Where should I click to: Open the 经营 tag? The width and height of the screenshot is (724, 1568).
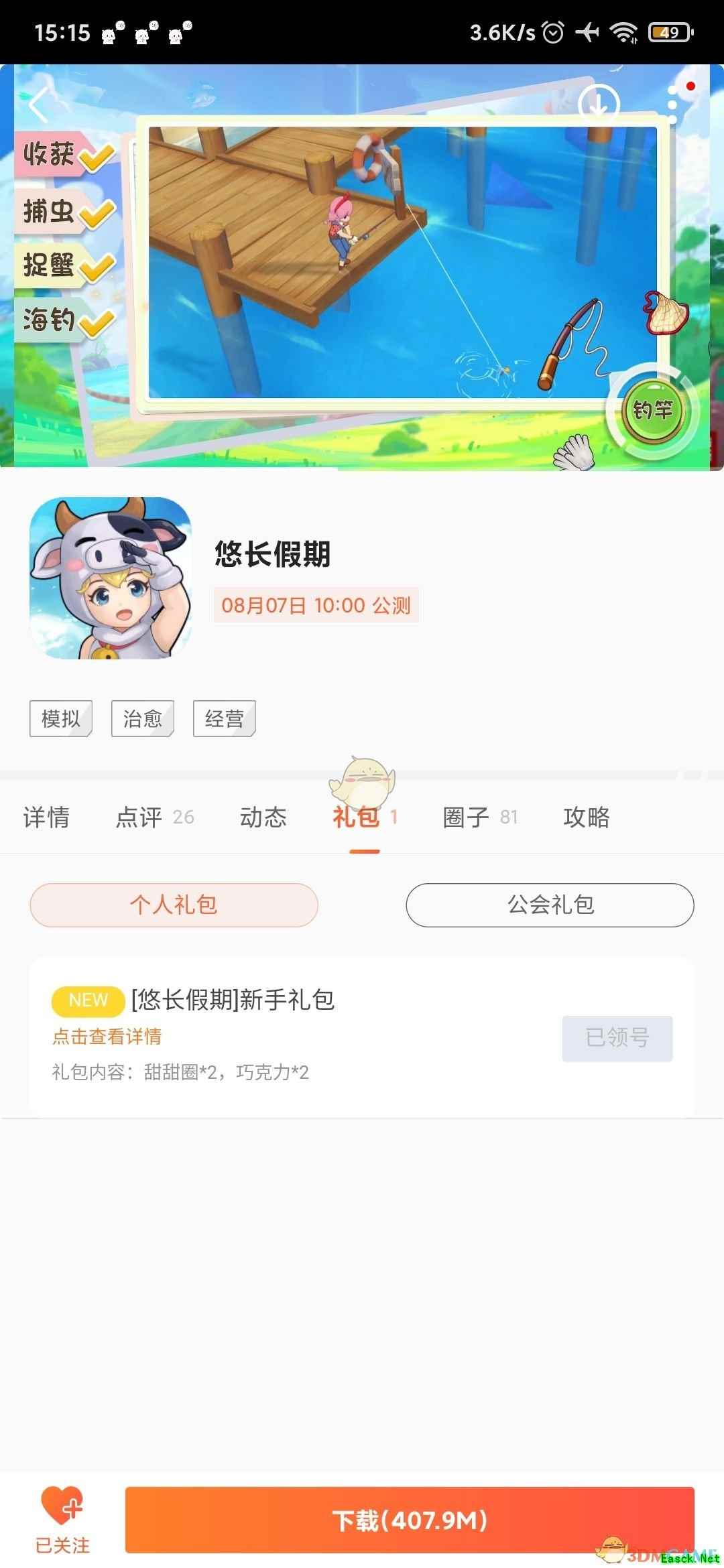pos(225,718)
